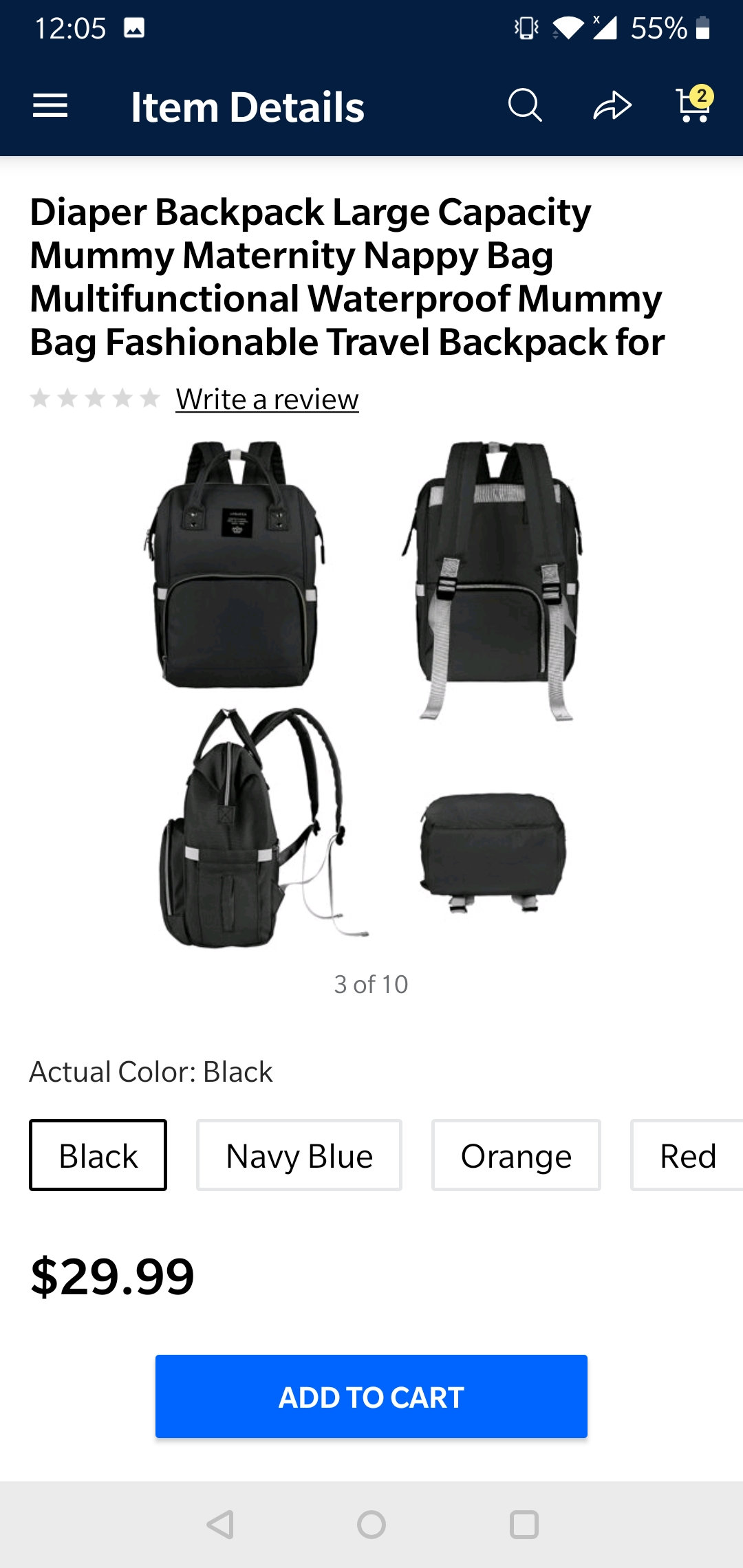Tap ADD TO CART button

pyautogui.click(x=371, y=1397)
